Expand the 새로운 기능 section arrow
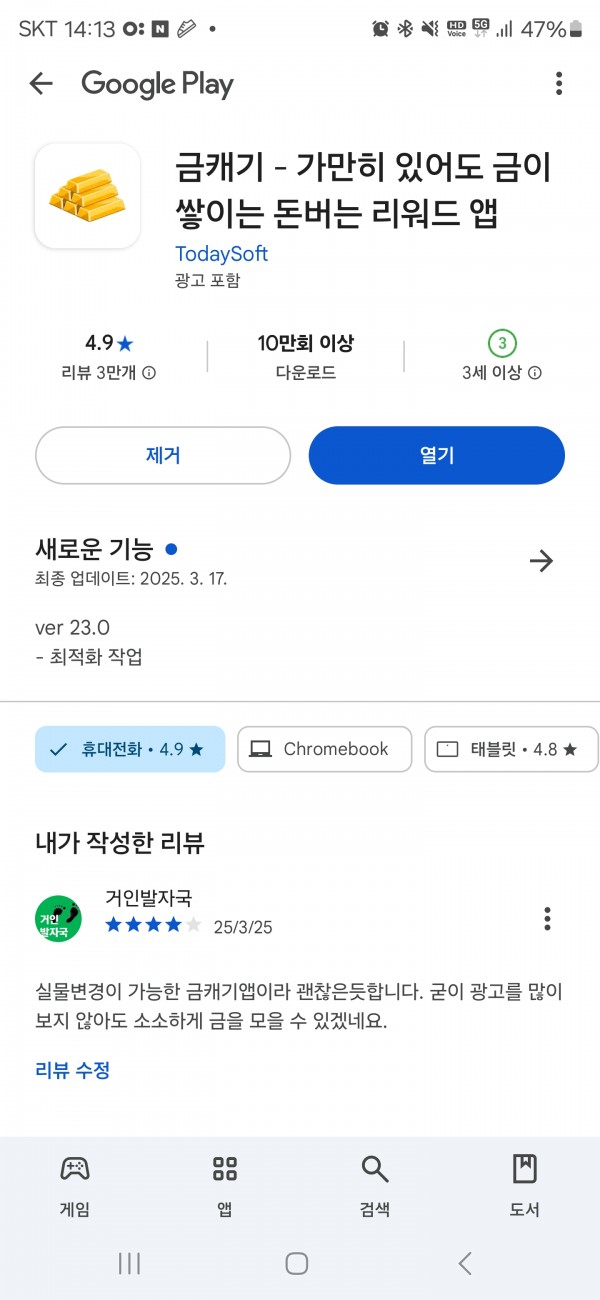 click(x=541, y=561)
